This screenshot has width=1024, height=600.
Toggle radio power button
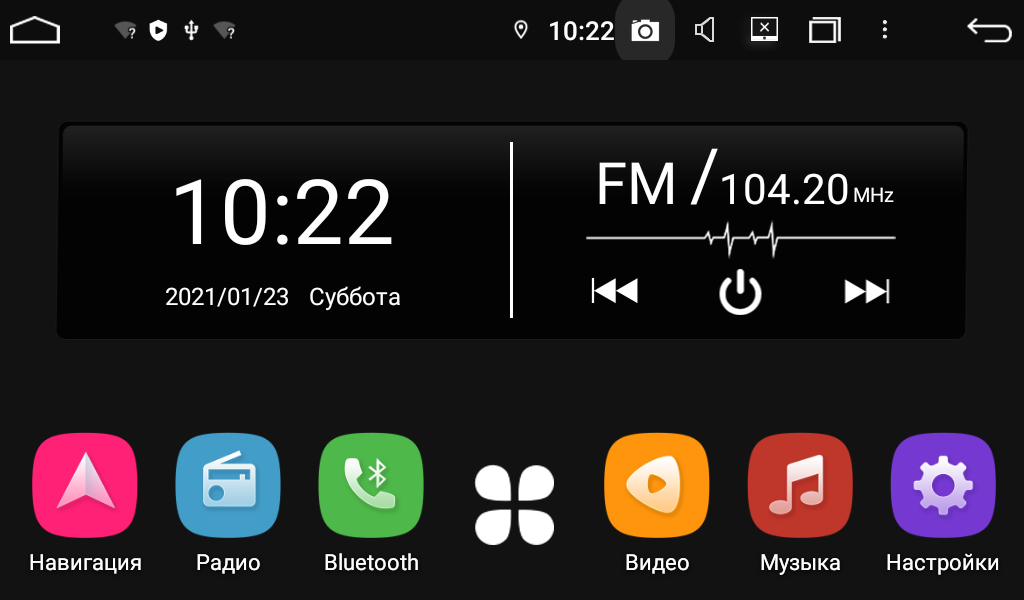tap(741, 293)
